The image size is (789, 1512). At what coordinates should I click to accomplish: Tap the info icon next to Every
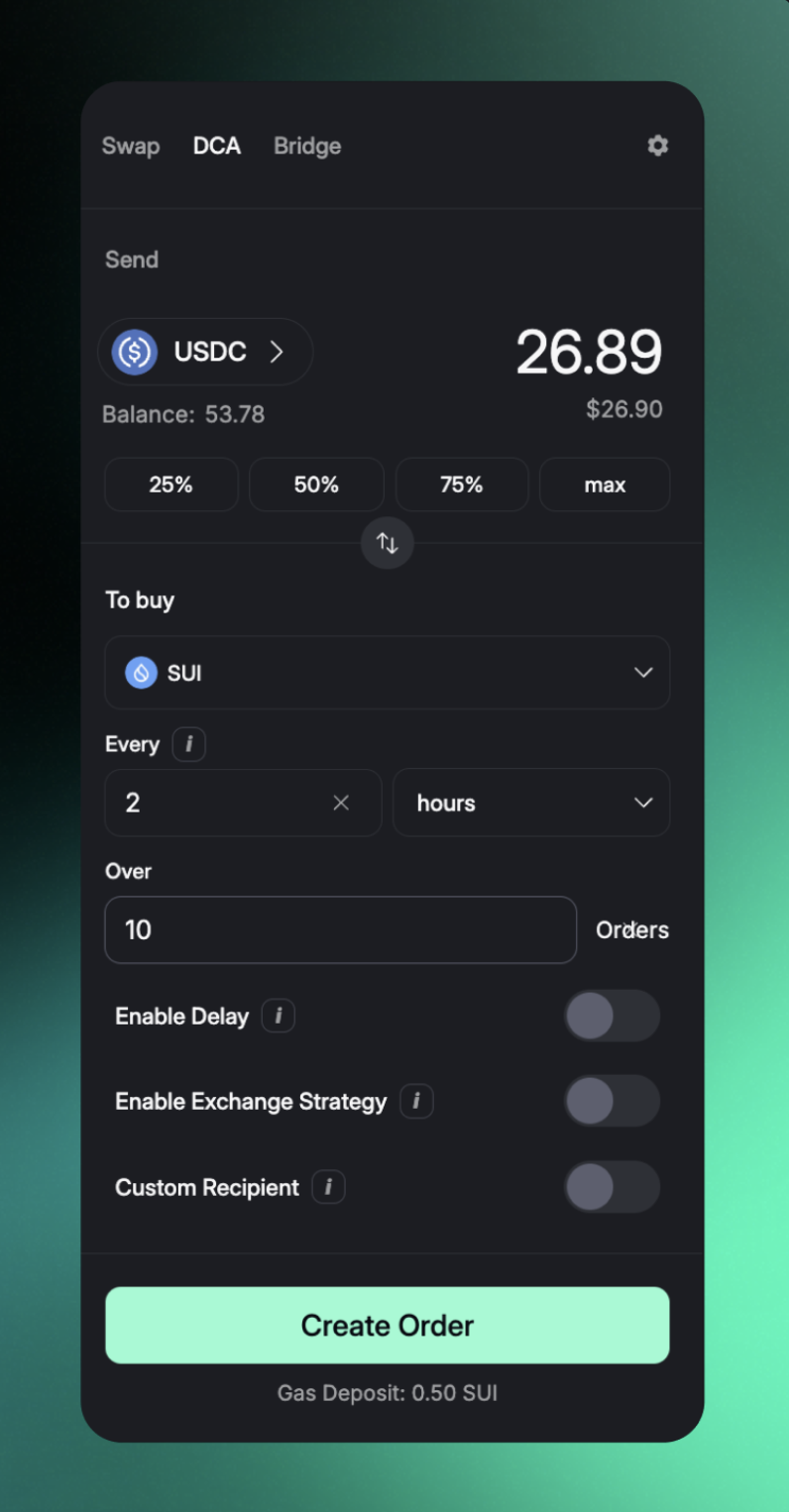click(188, 744)
